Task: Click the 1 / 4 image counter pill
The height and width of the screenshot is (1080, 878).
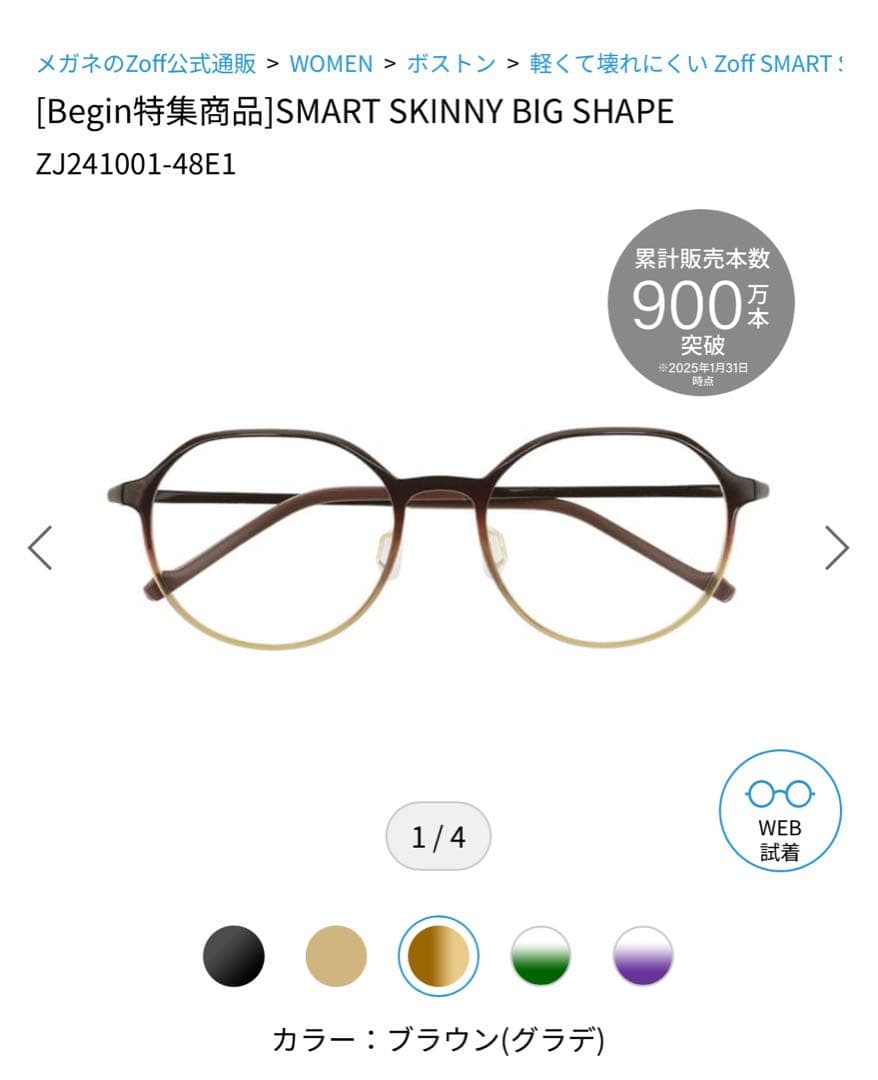Action: (437, 834)
